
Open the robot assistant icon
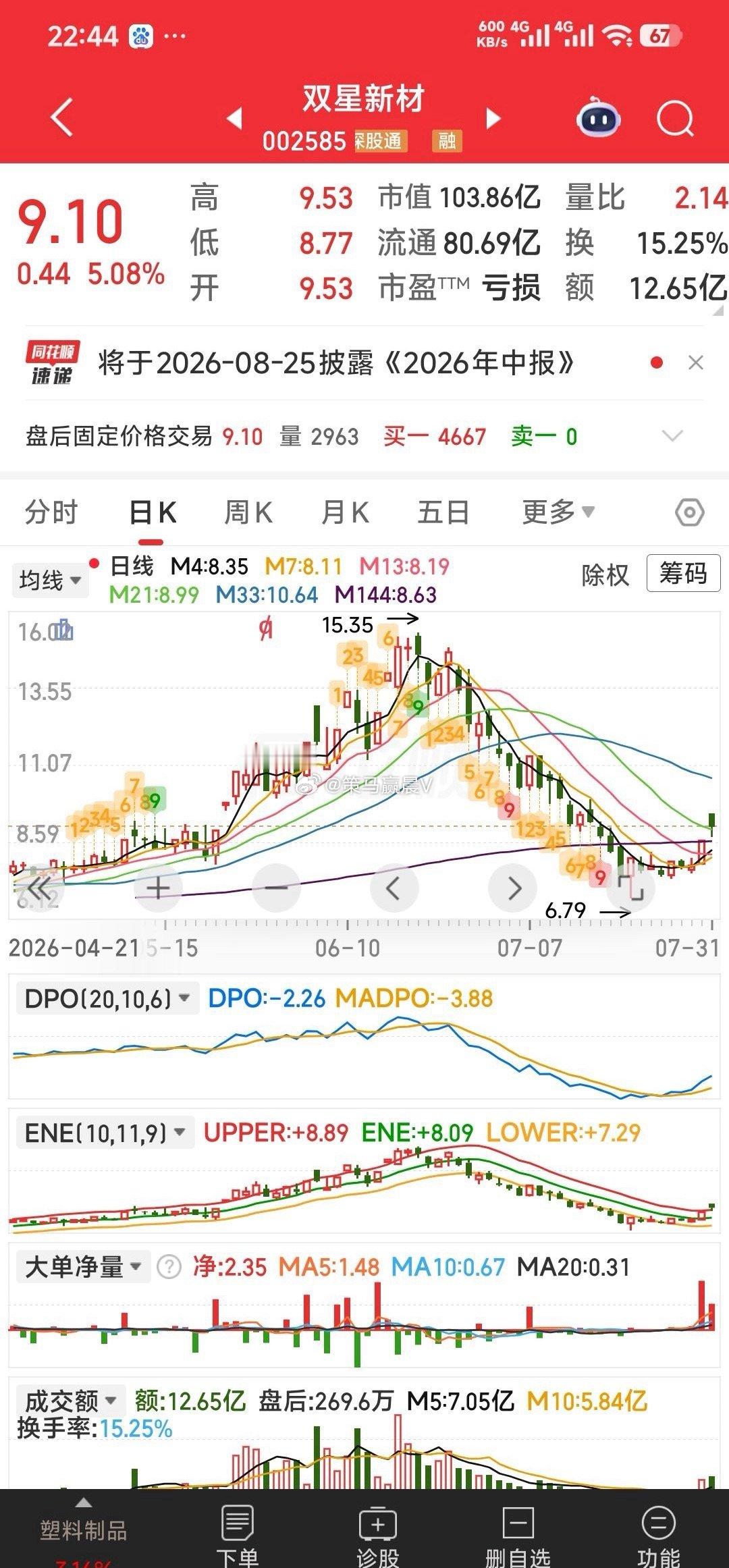(598, 118)
